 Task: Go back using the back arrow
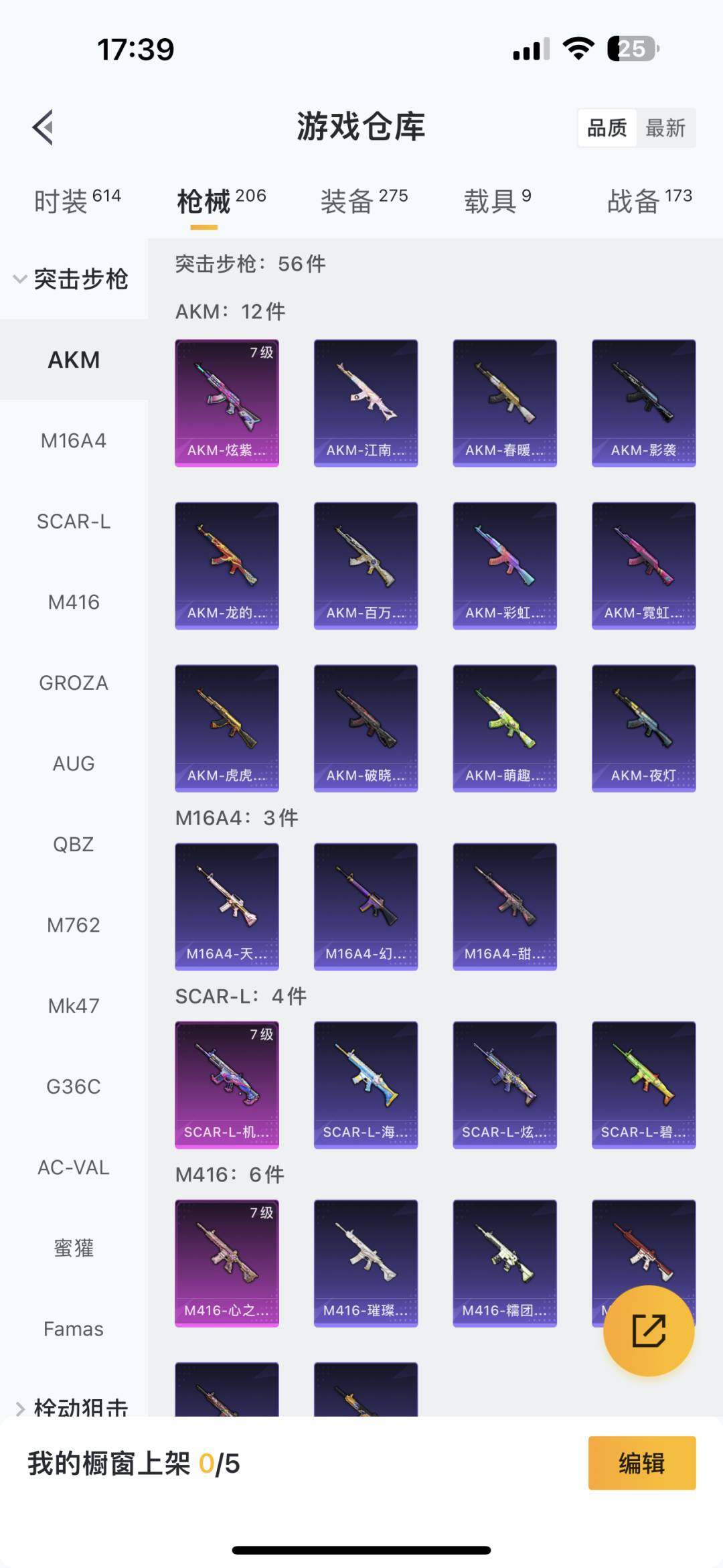coord(43,127)
